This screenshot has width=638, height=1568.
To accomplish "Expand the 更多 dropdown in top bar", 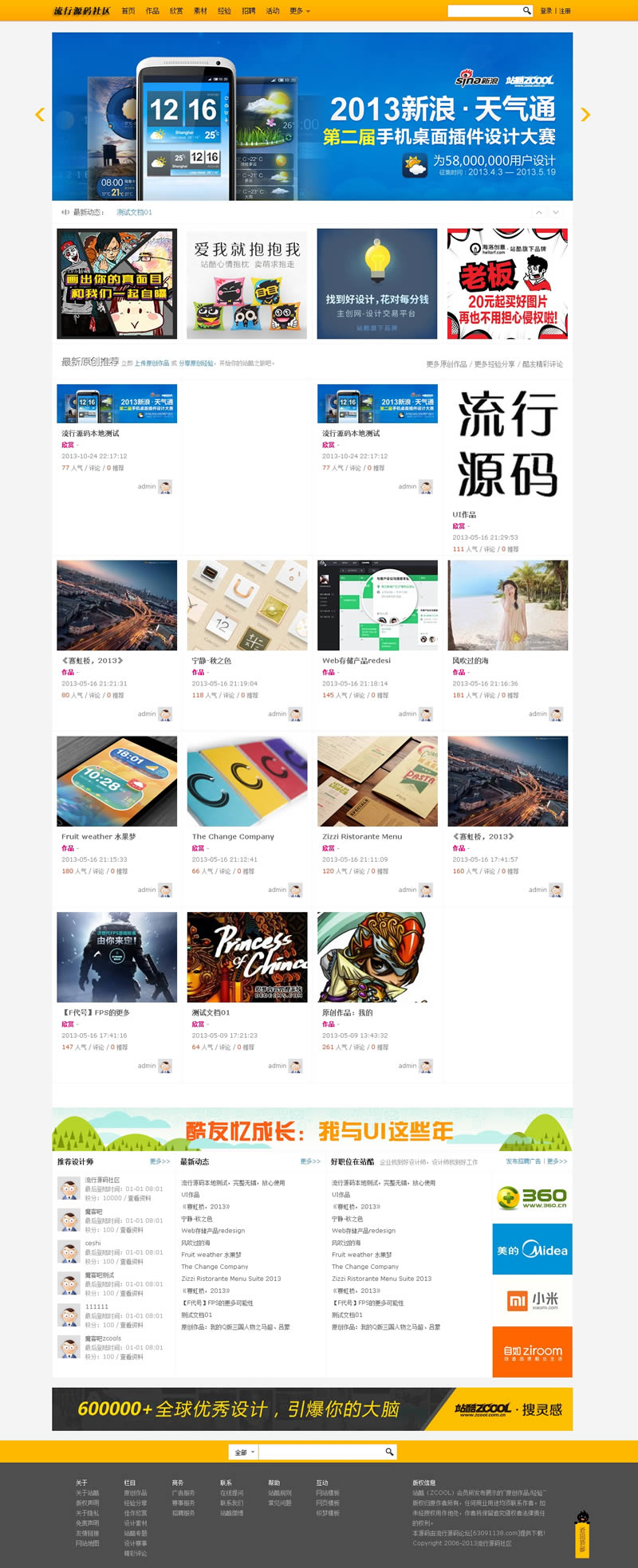I will tap(299, 11).
